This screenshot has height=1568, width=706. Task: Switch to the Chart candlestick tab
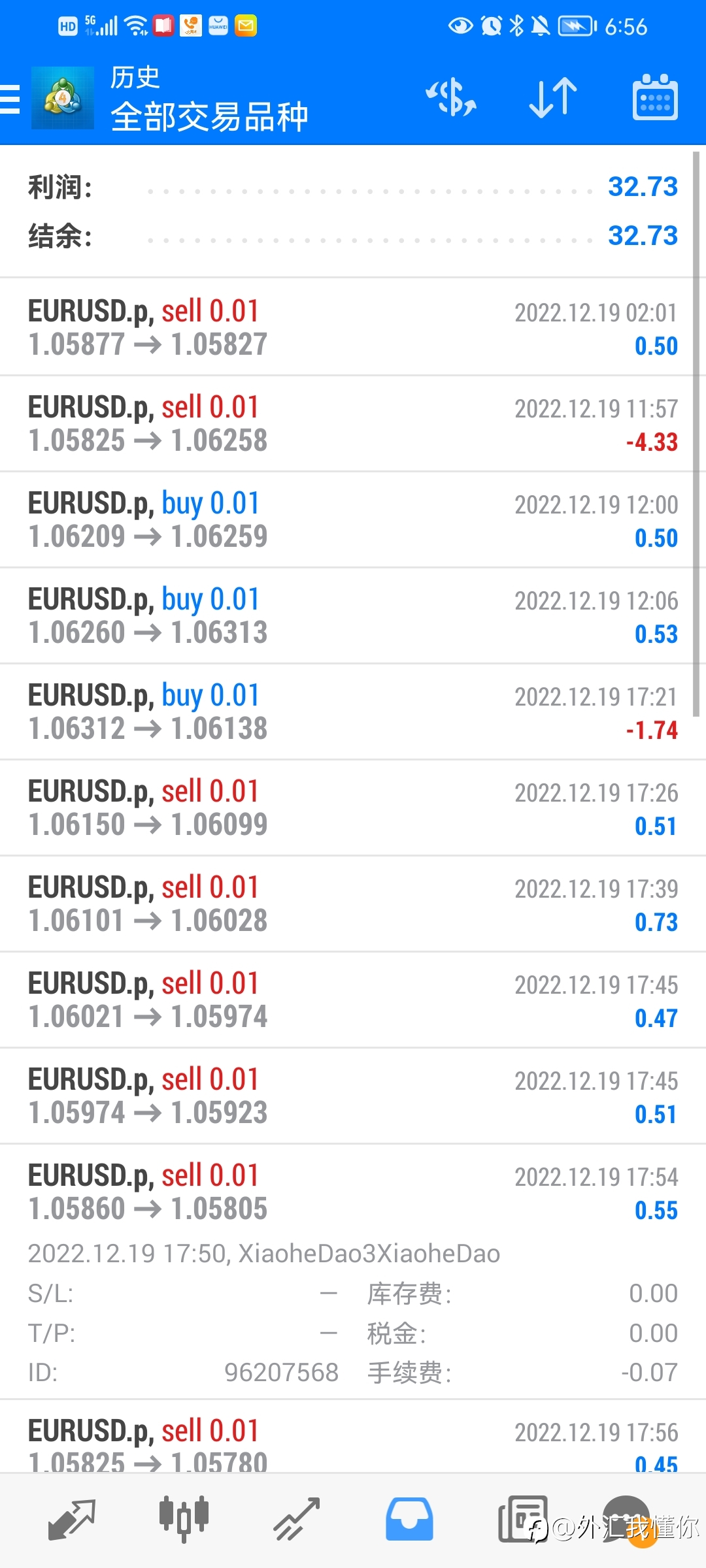(184, 1520)
